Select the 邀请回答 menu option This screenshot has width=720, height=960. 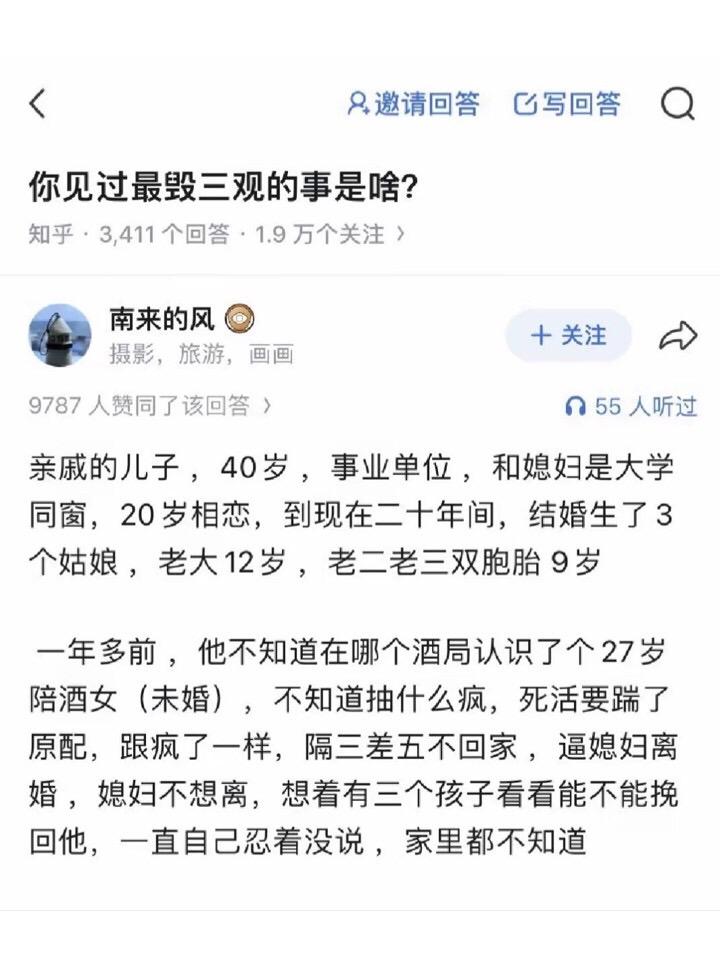coord(417,103)
